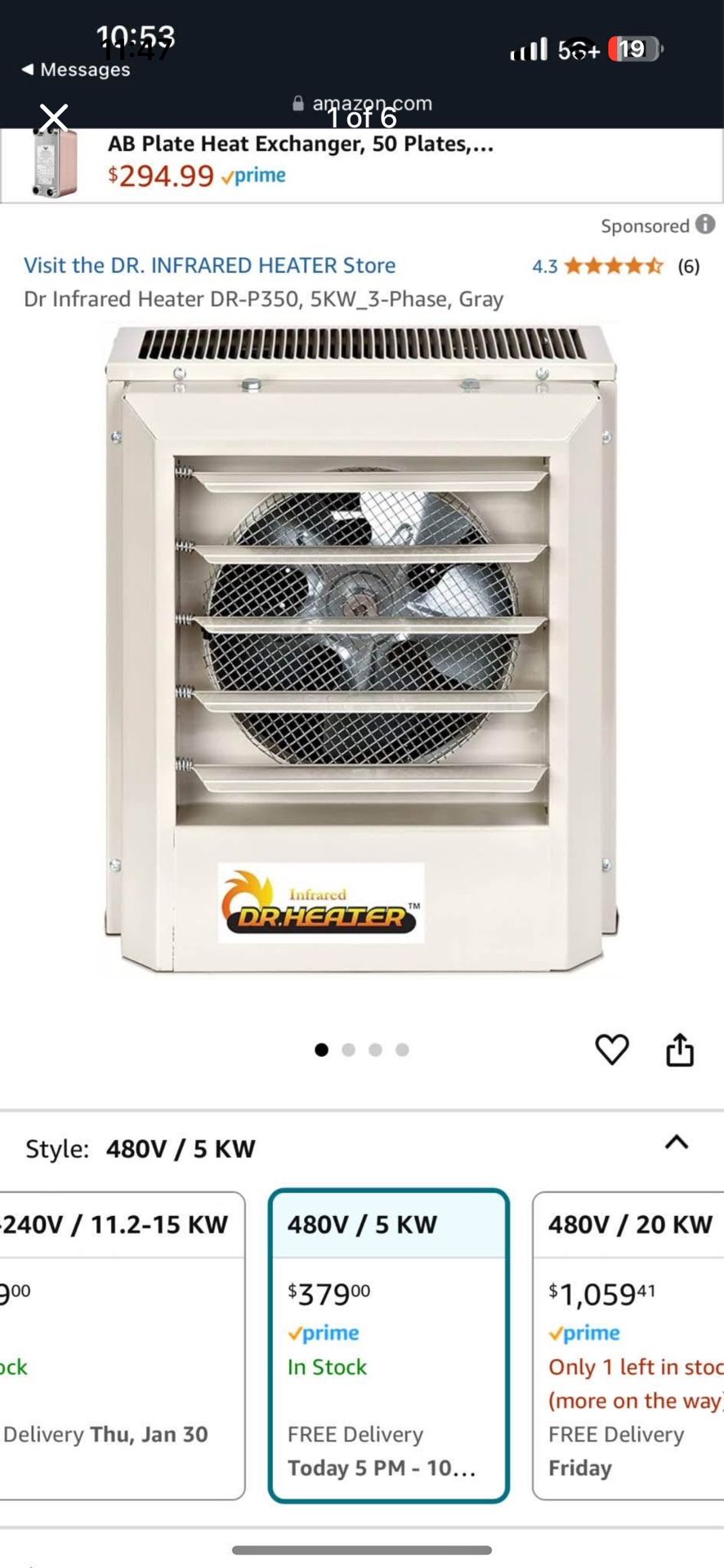Select the fourth carousel dot indicator
The image size is (724, 1568).
click(x=402, y=1050)
